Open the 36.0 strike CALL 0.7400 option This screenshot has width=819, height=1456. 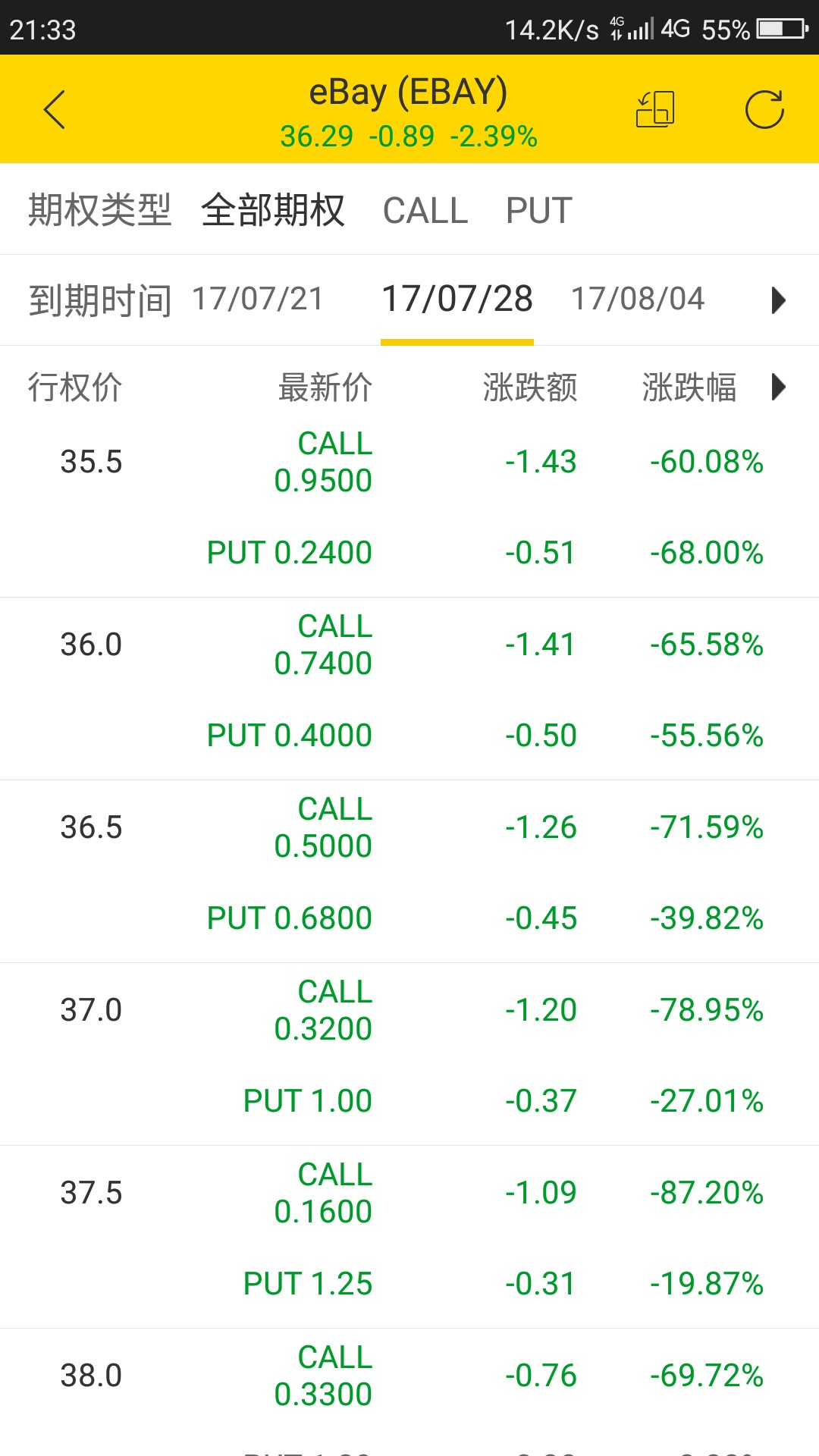click(409, 645)
